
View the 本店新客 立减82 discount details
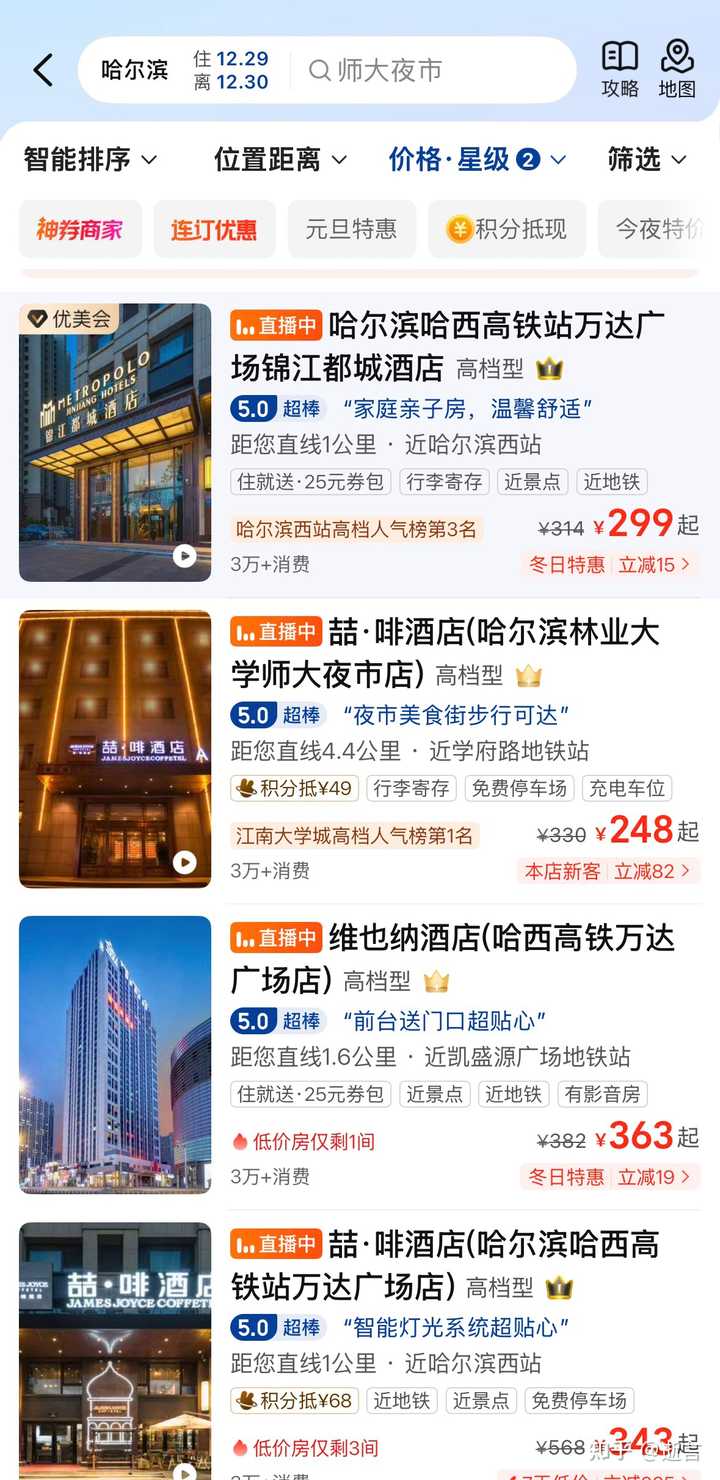(x=608, y=871)
